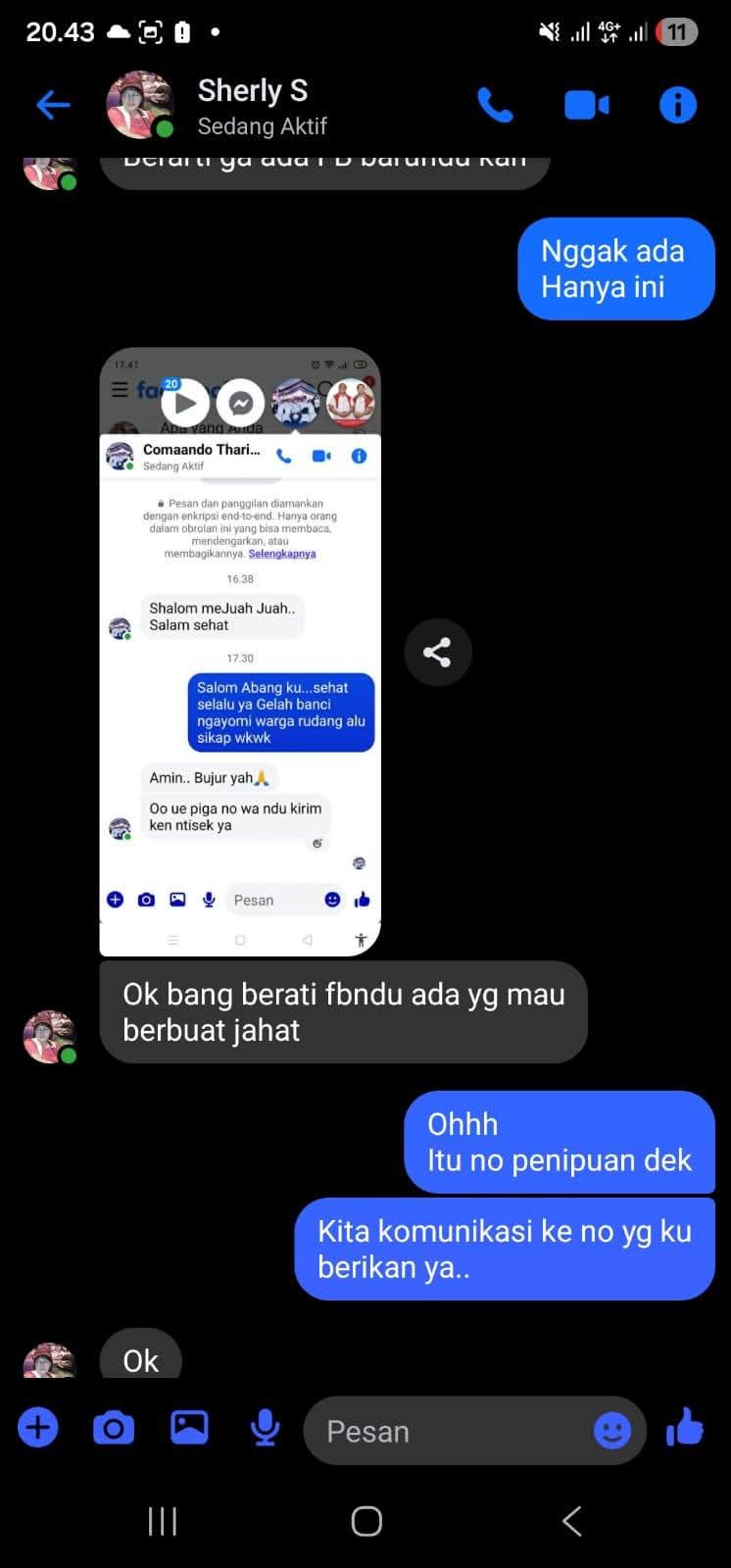
Task: Send a thumbs-up like
Action: point(685,1428)
